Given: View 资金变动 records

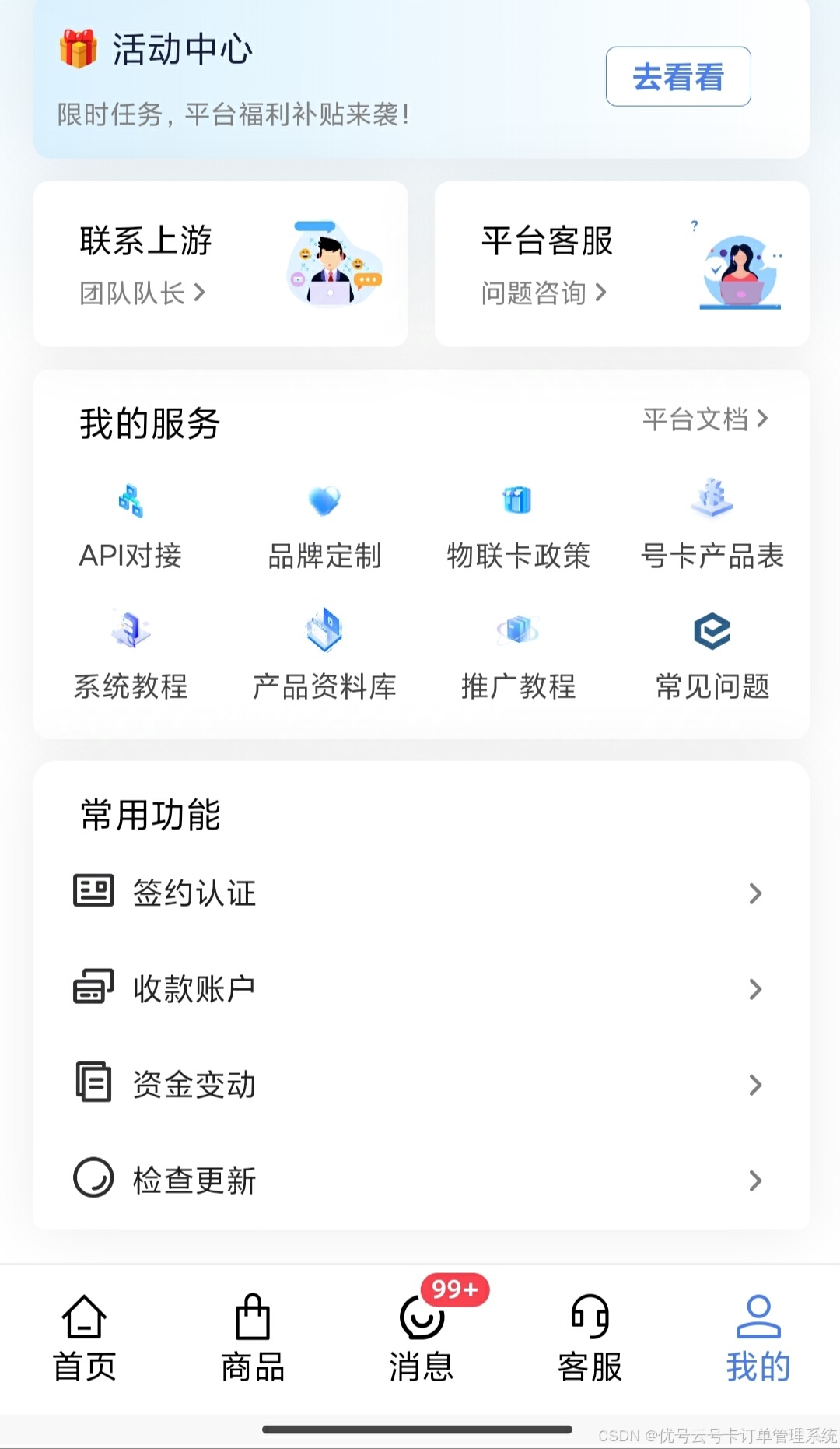Looking at the screenshot, I should click(x=420, y=1084).
